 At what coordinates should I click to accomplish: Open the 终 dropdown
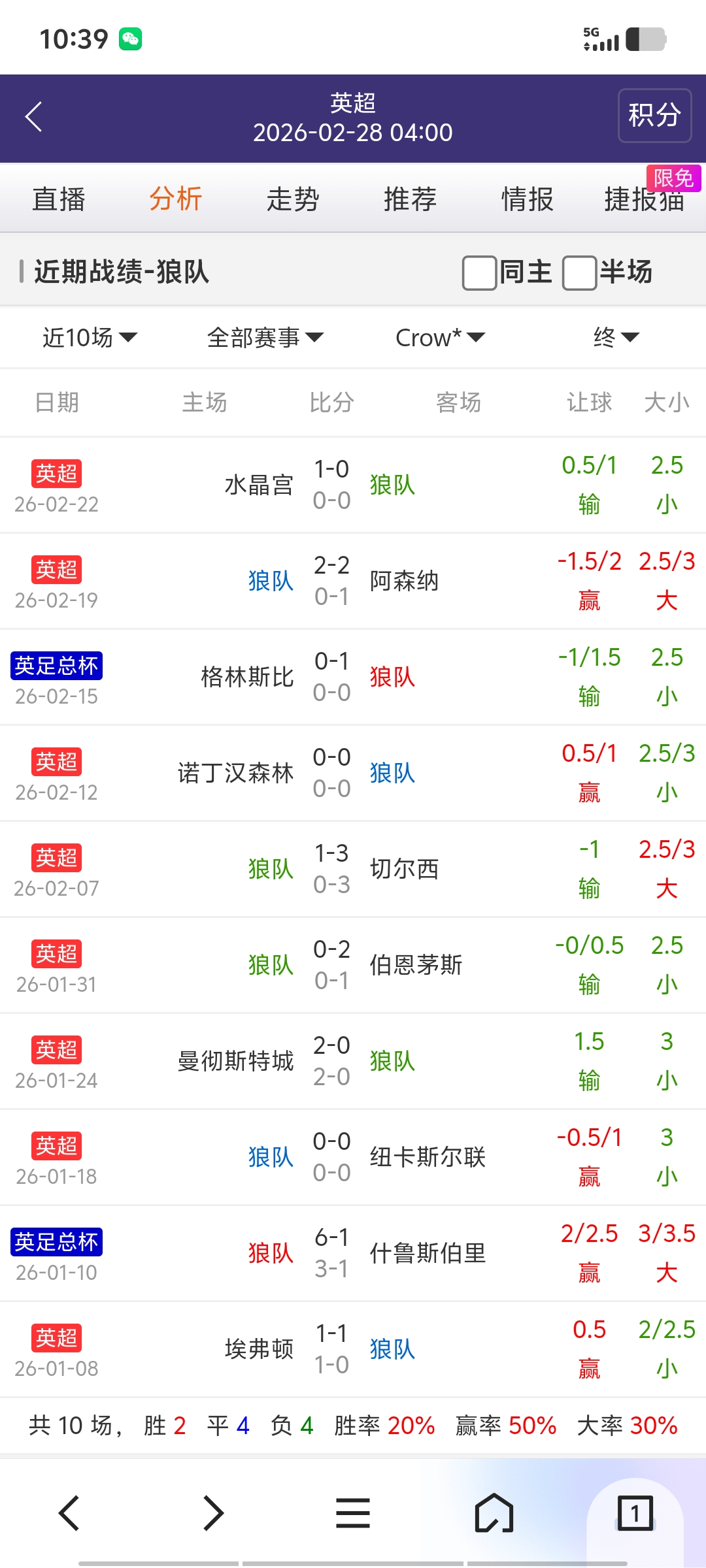coord(615,338)
